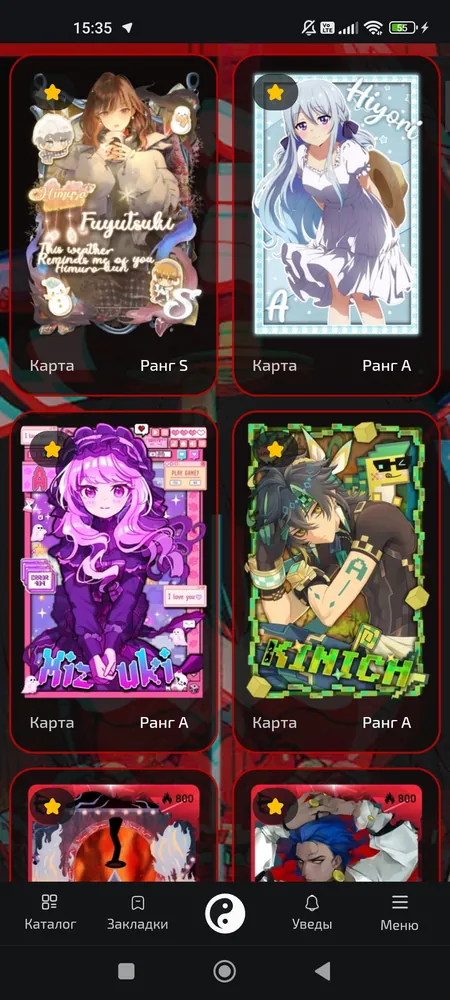The image size is (450, 1000).
Task: Open the Hiyori rank A card
Action: coord(337,224)
